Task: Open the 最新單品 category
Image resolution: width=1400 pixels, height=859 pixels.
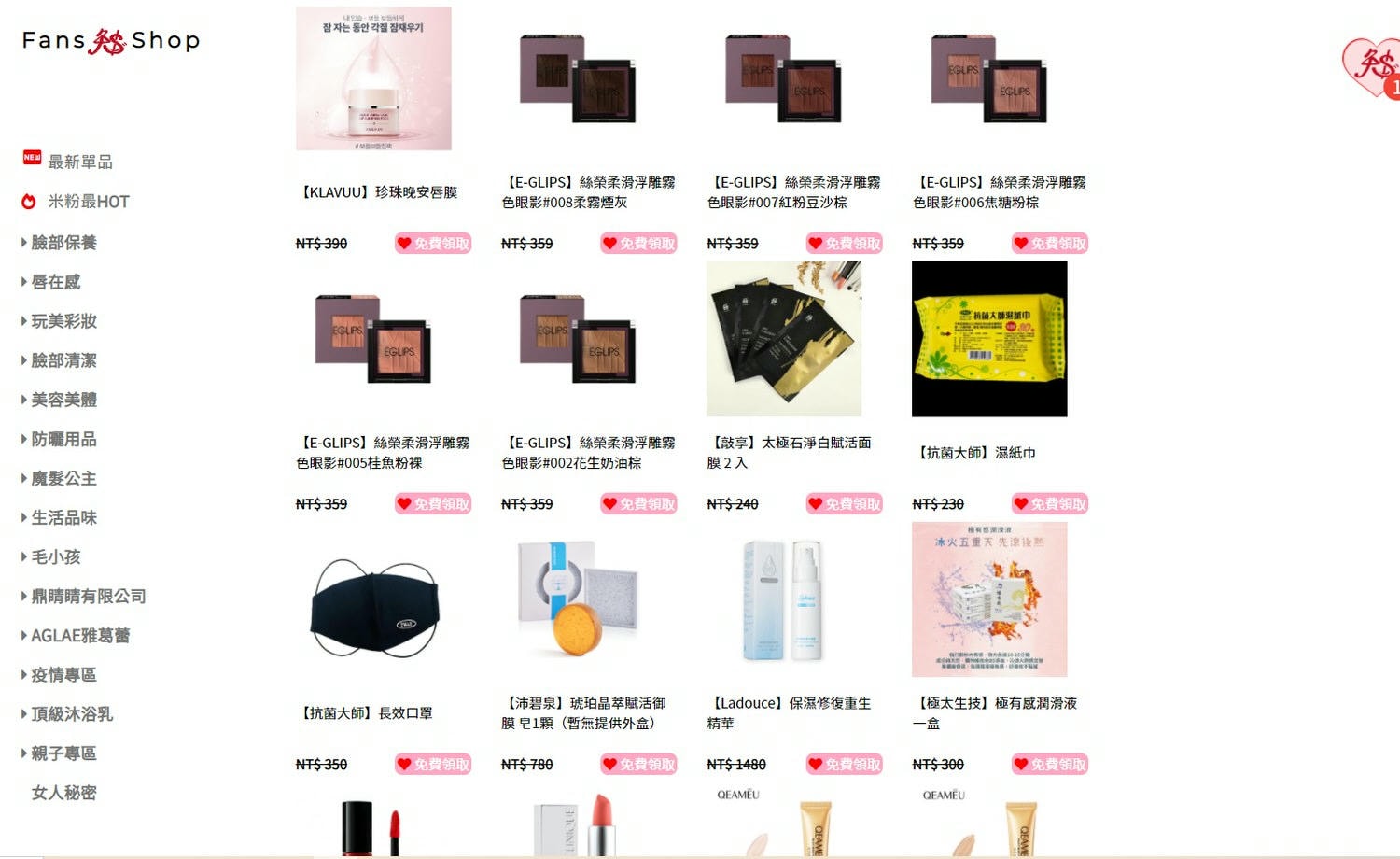Action: point(79,162)
